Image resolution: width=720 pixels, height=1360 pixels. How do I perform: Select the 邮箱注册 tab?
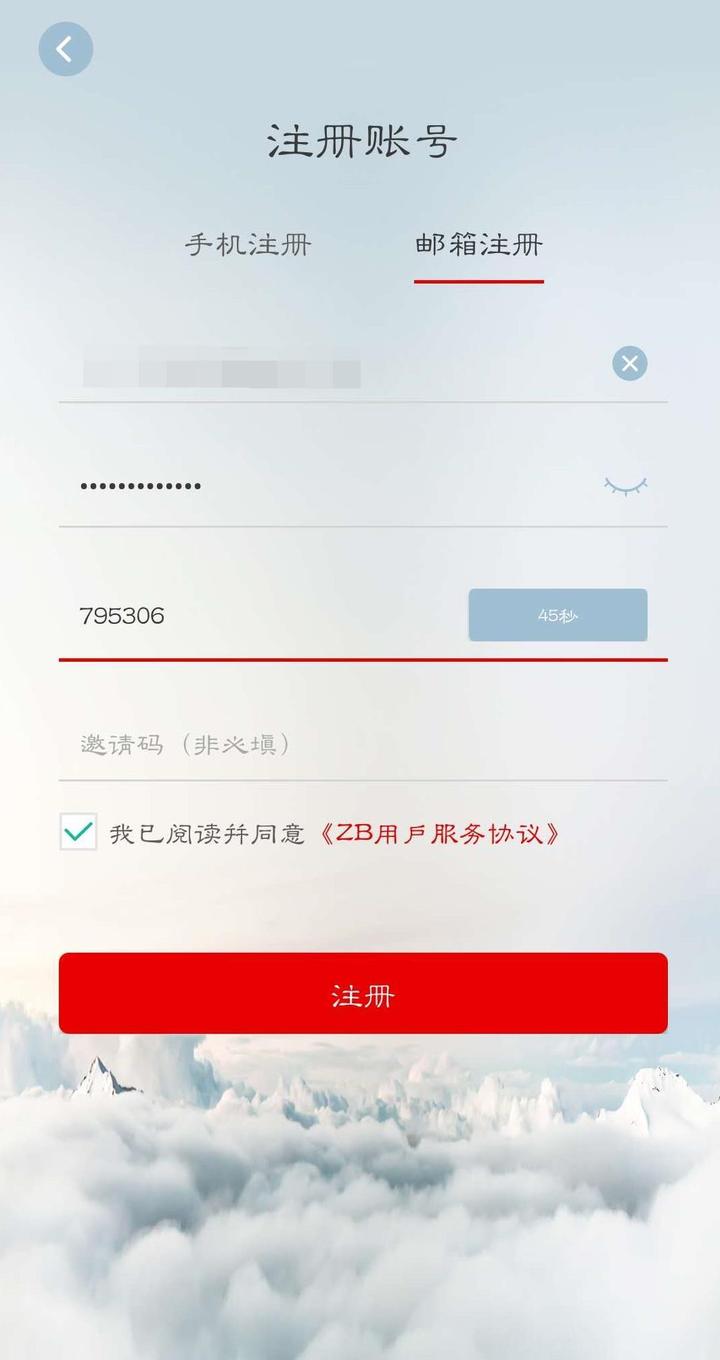point(479,245)
